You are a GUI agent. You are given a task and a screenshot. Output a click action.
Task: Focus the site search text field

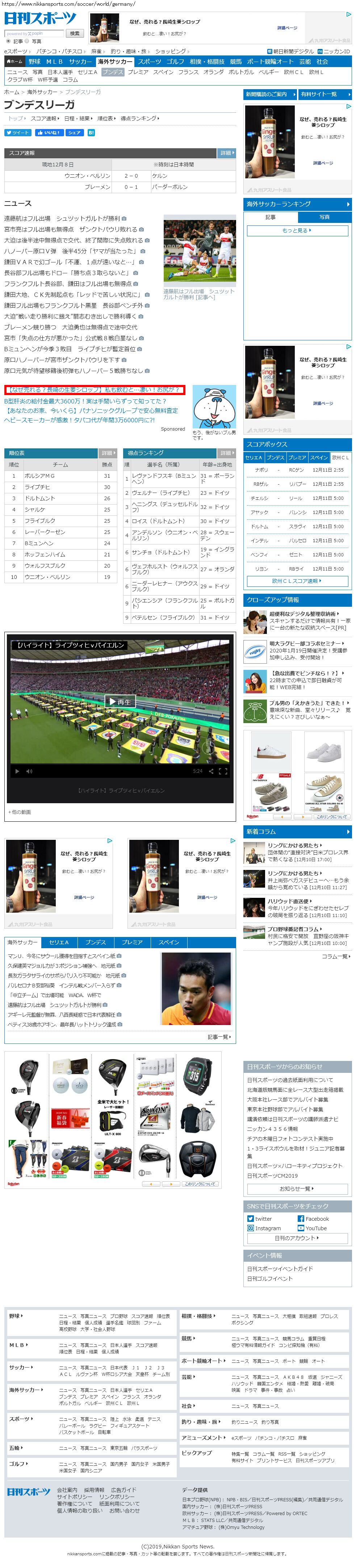pyautogui.click(x=34, y=33)
